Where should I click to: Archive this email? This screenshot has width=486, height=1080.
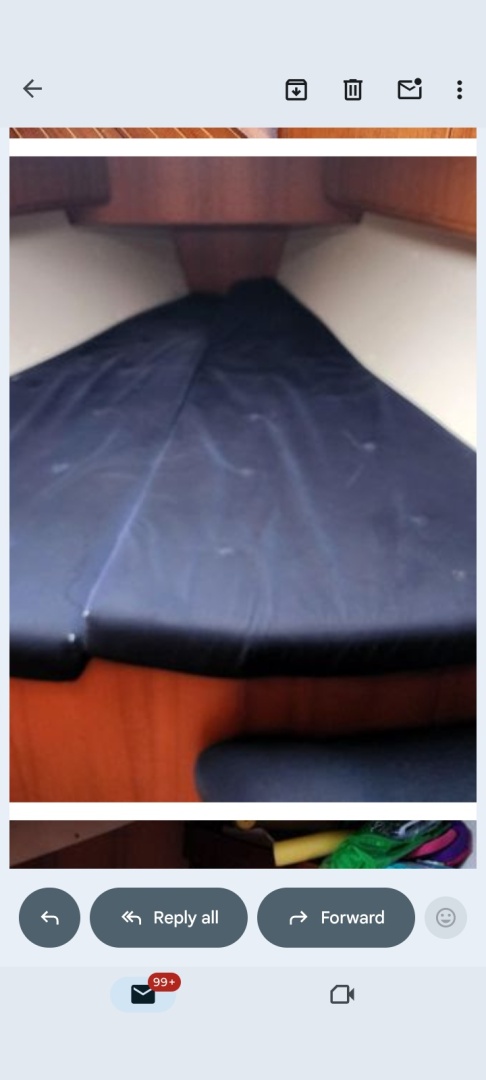(x=296, y=90)
